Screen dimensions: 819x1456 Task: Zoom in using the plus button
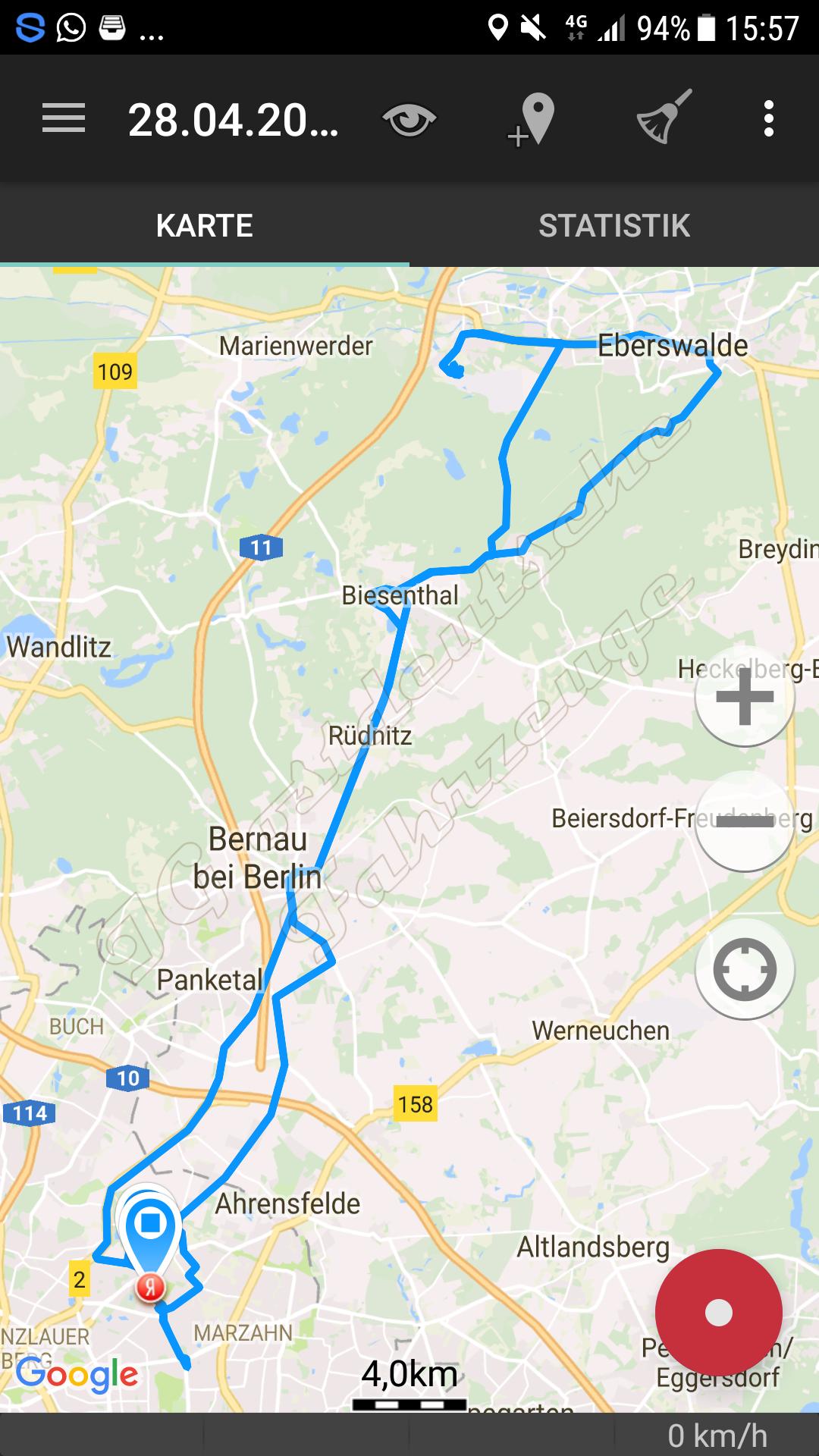745,697
